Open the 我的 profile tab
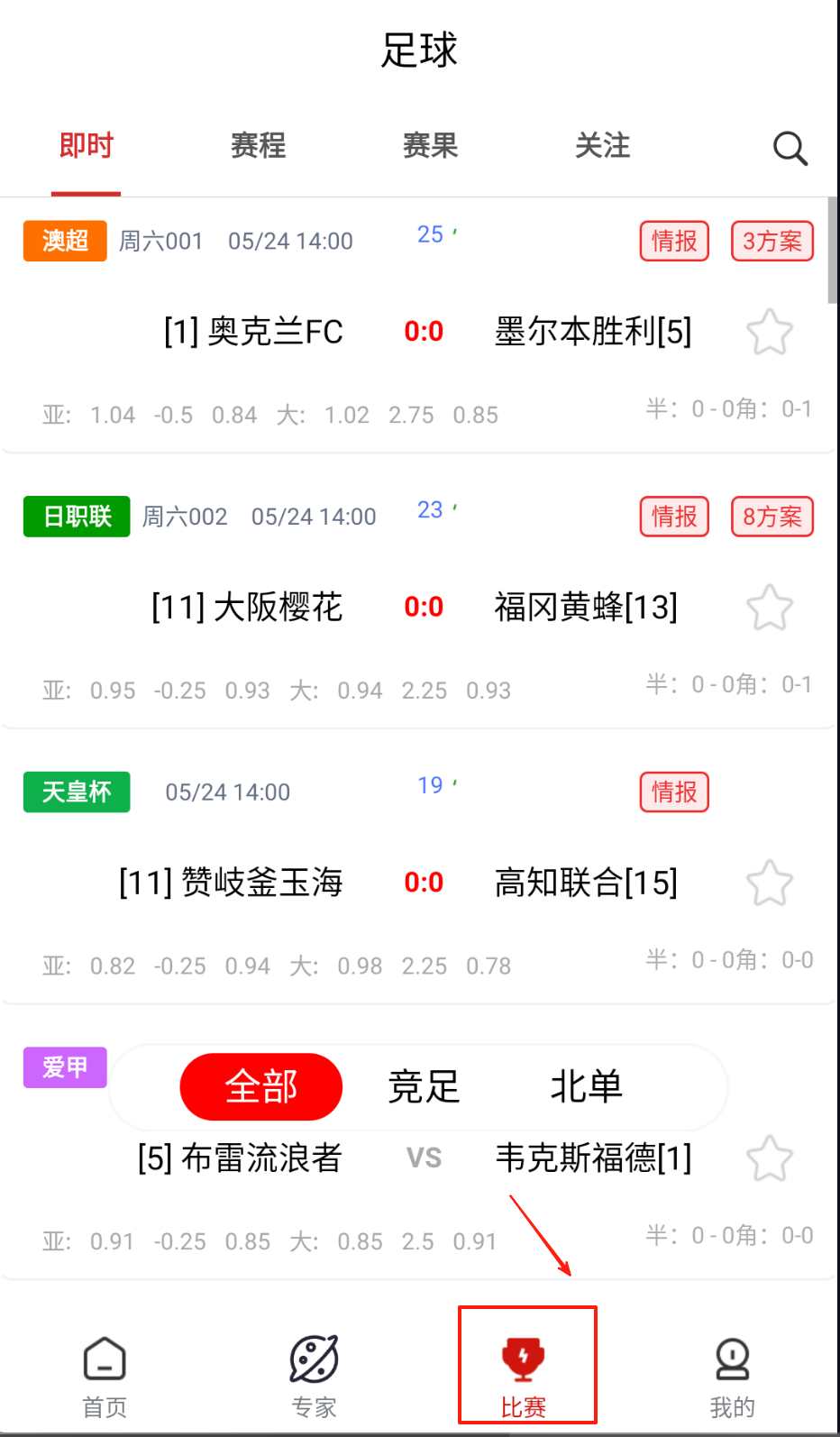 (x=732, y=1375)
